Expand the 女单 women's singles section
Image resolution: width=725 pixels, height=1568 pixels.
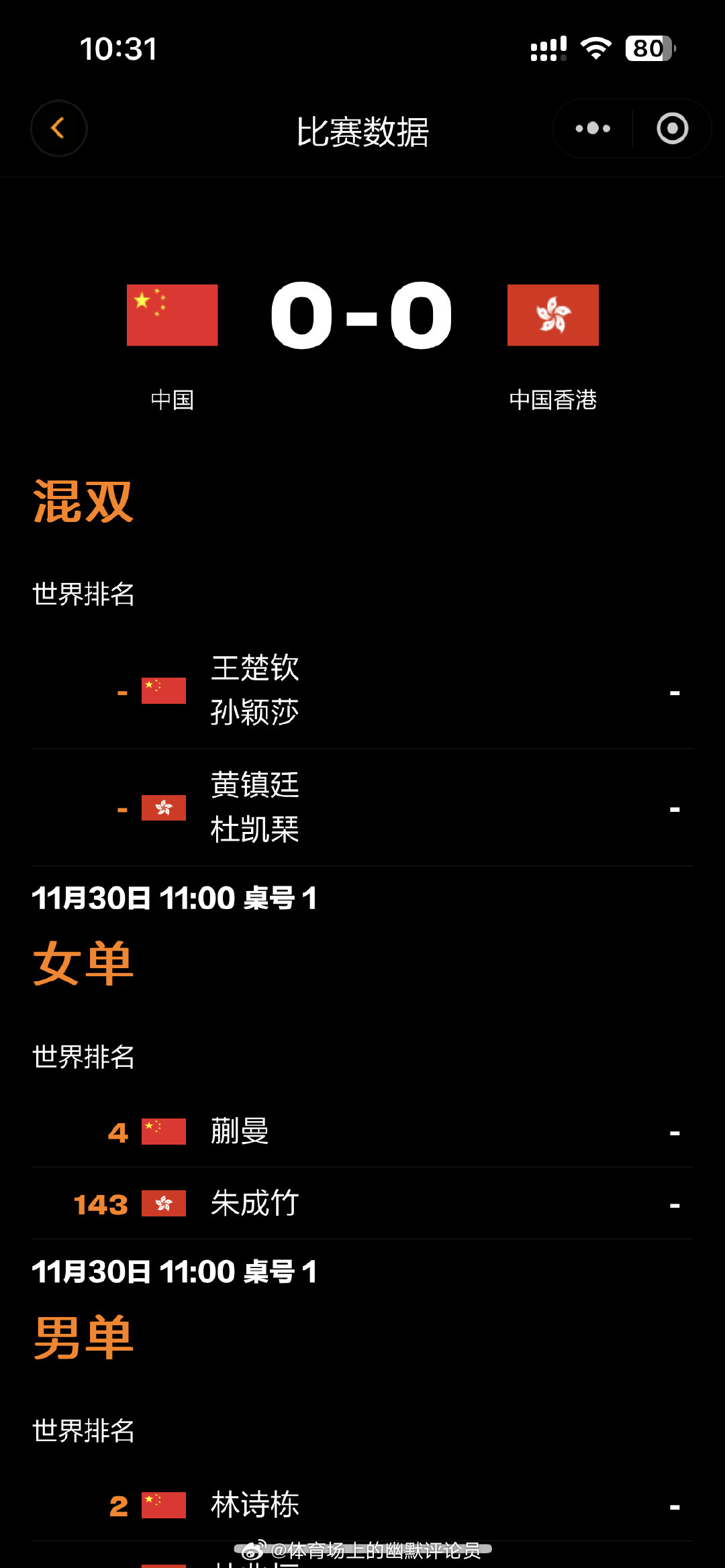click(81, 963)
